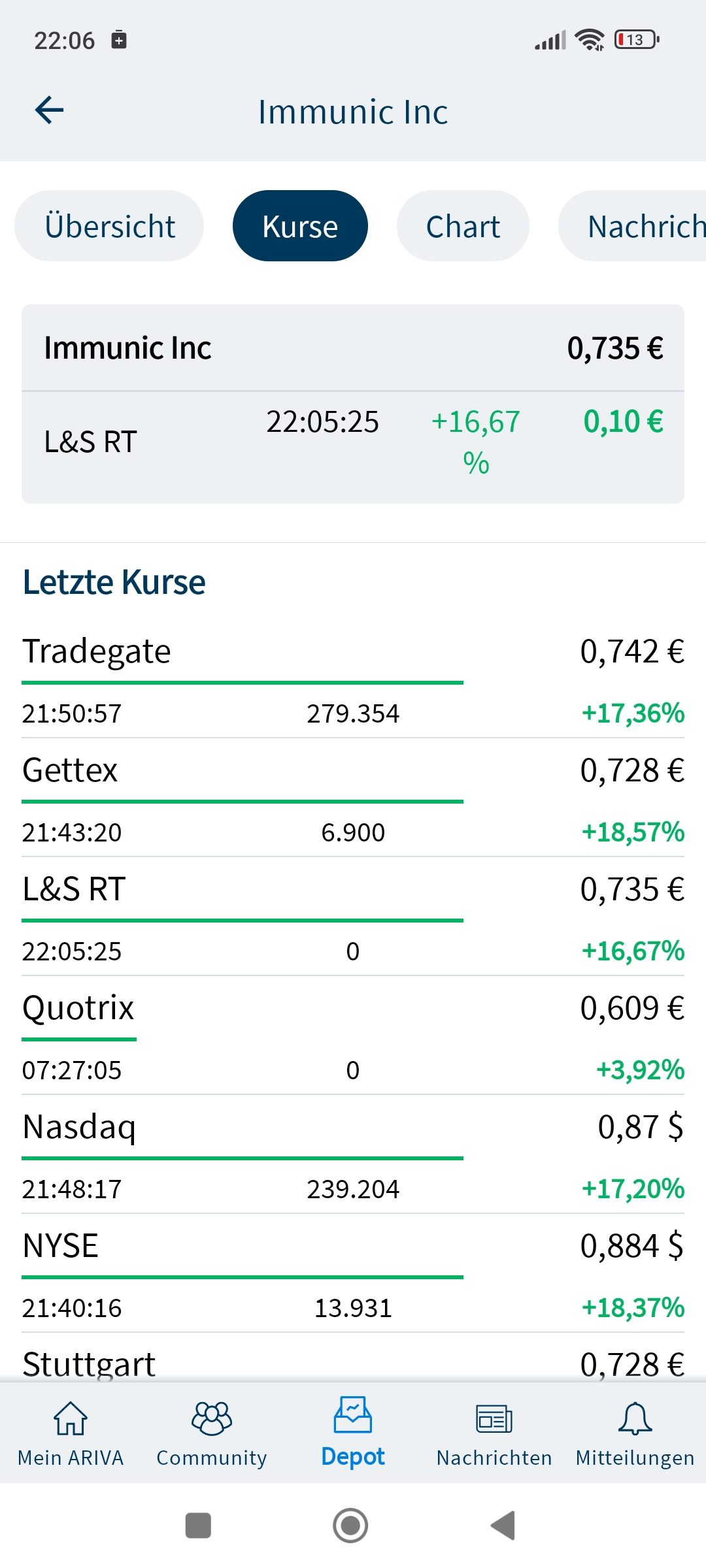Go back using the top arrow
The height and width of the screenshot is (1568, 706).
click(50, 110)
